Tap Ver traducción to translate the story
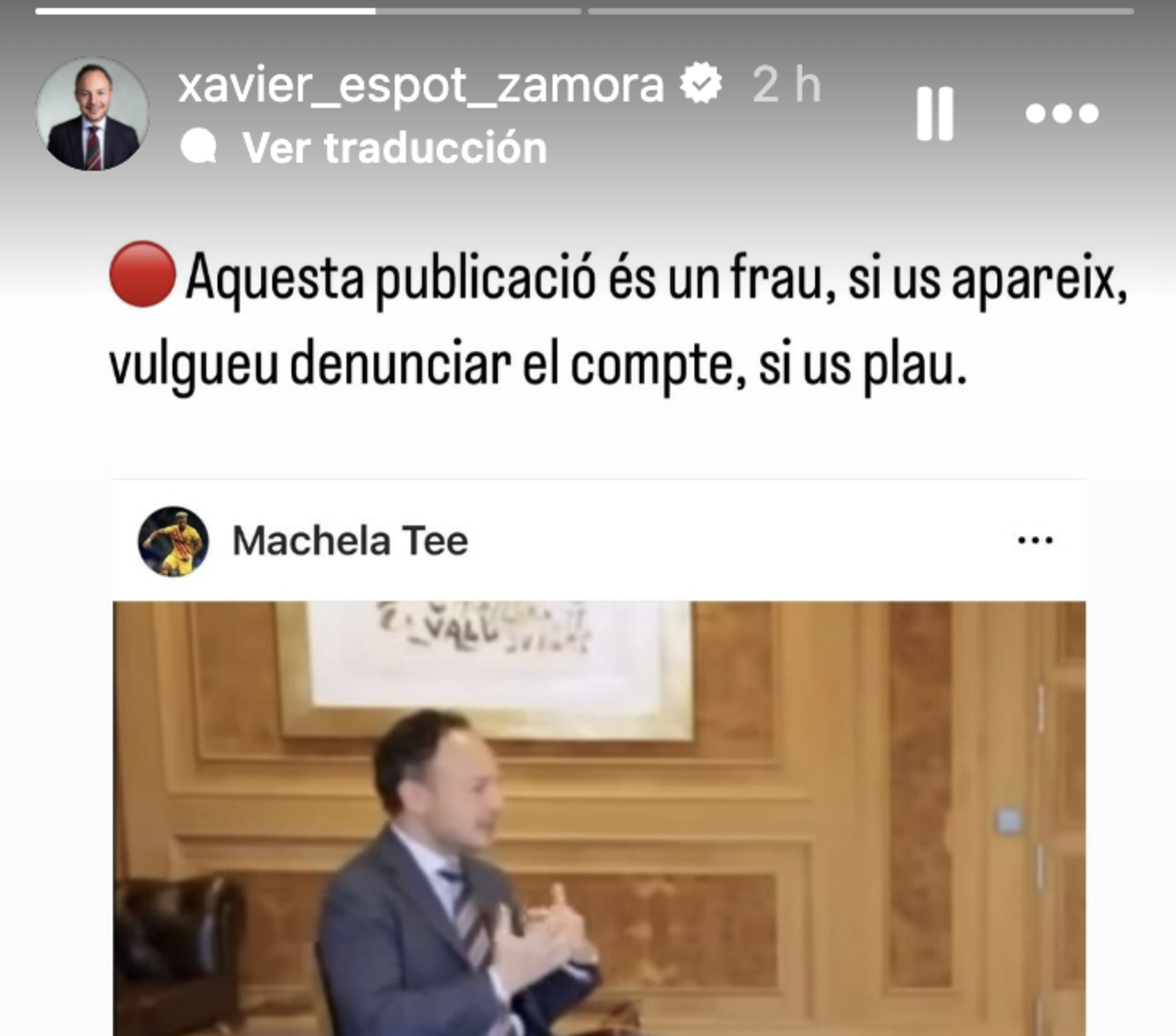The height and width of the screenshot is (1036, 1176). [394, 148]
